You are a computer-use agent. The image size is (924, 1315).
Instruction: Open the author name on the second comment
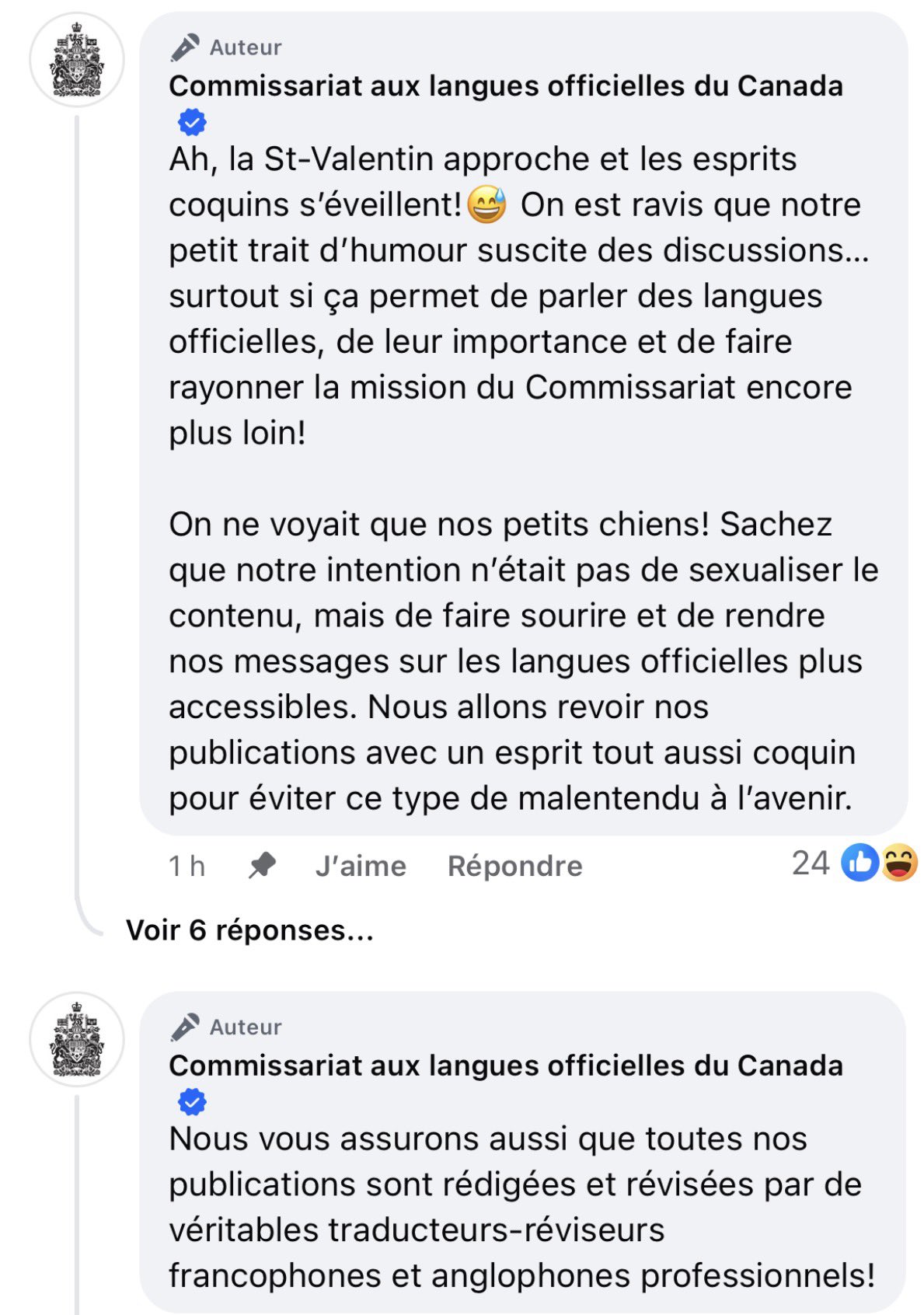(505, 1066)
